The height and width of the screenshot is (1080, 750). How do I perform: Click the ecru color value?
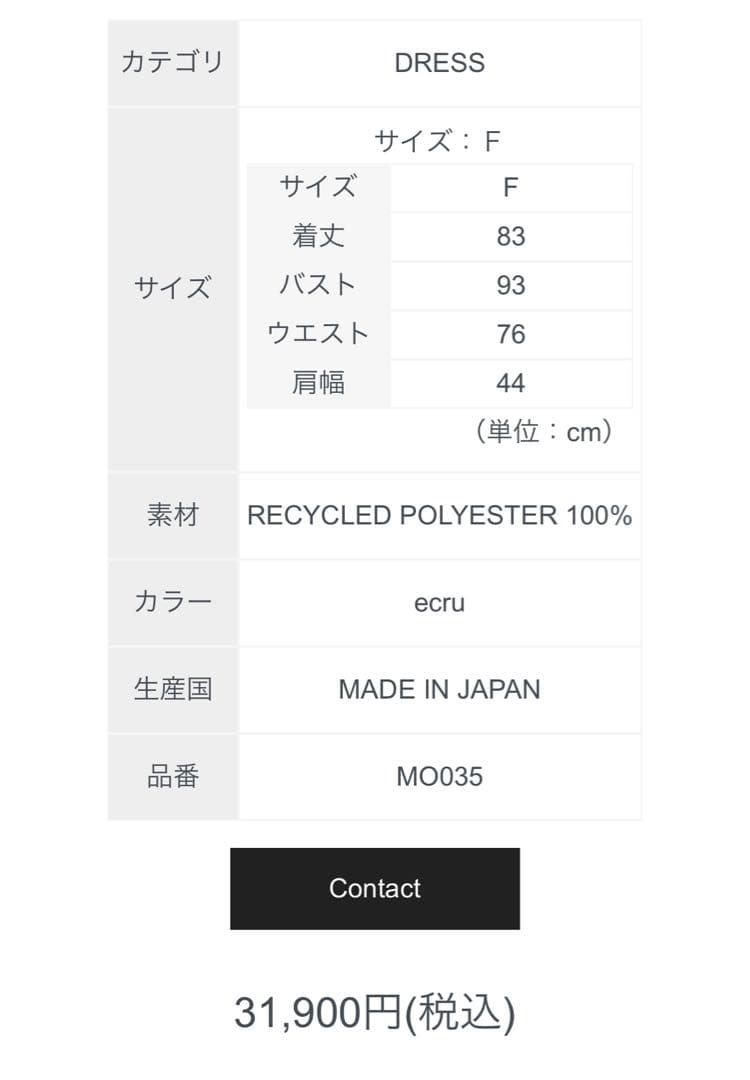[438, 602]
